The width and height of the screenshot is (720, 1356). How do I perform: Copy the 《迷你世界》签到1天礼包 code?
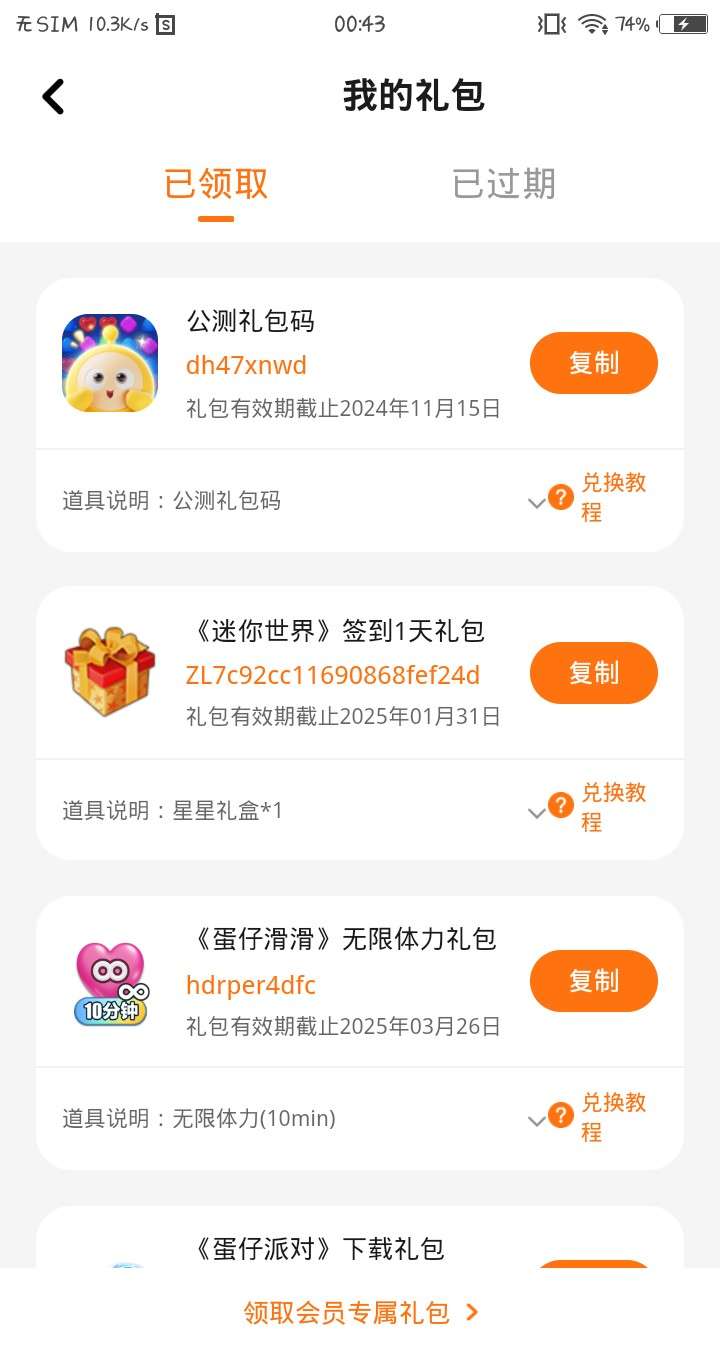click(x=593, y=673)
